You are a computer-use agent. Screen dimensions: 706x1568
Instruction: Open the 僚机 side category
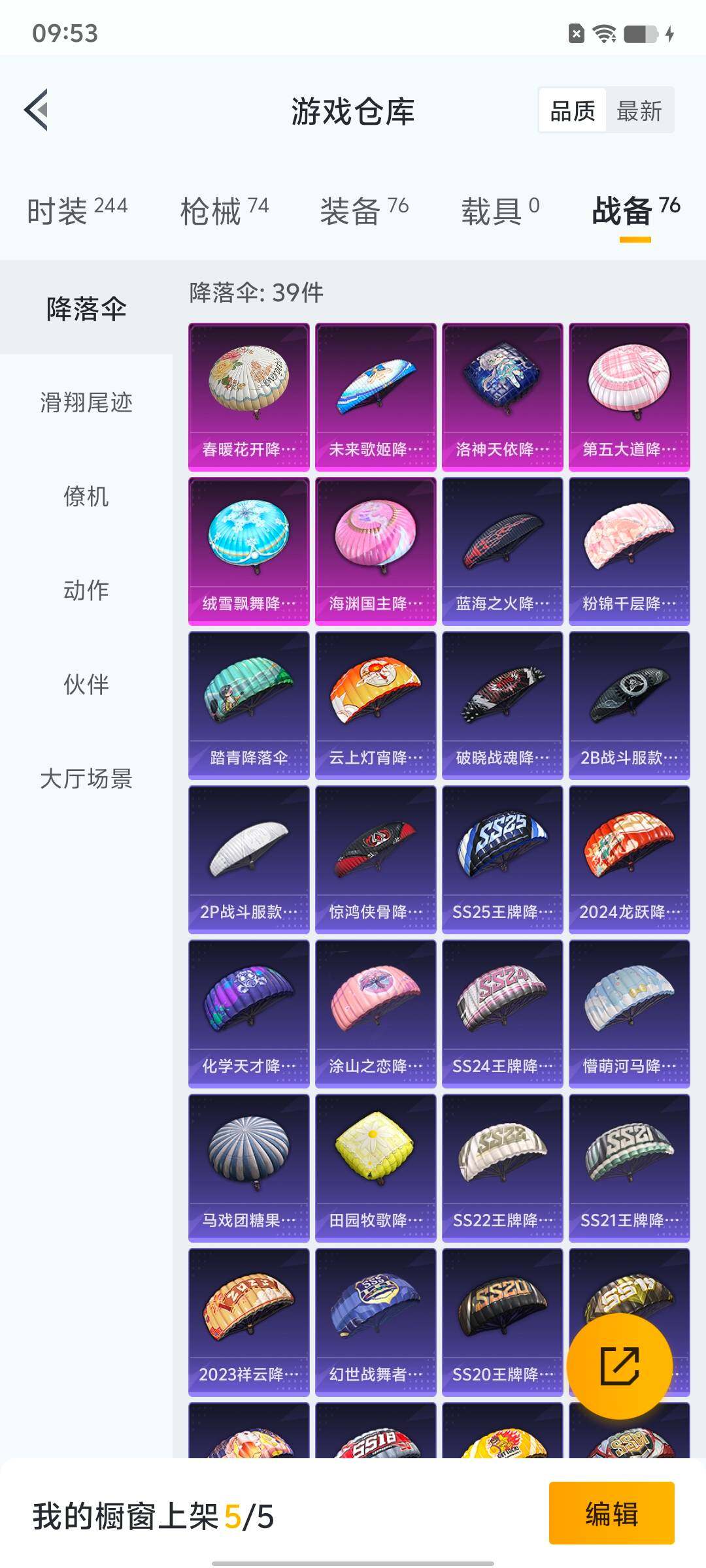(86, 497)
